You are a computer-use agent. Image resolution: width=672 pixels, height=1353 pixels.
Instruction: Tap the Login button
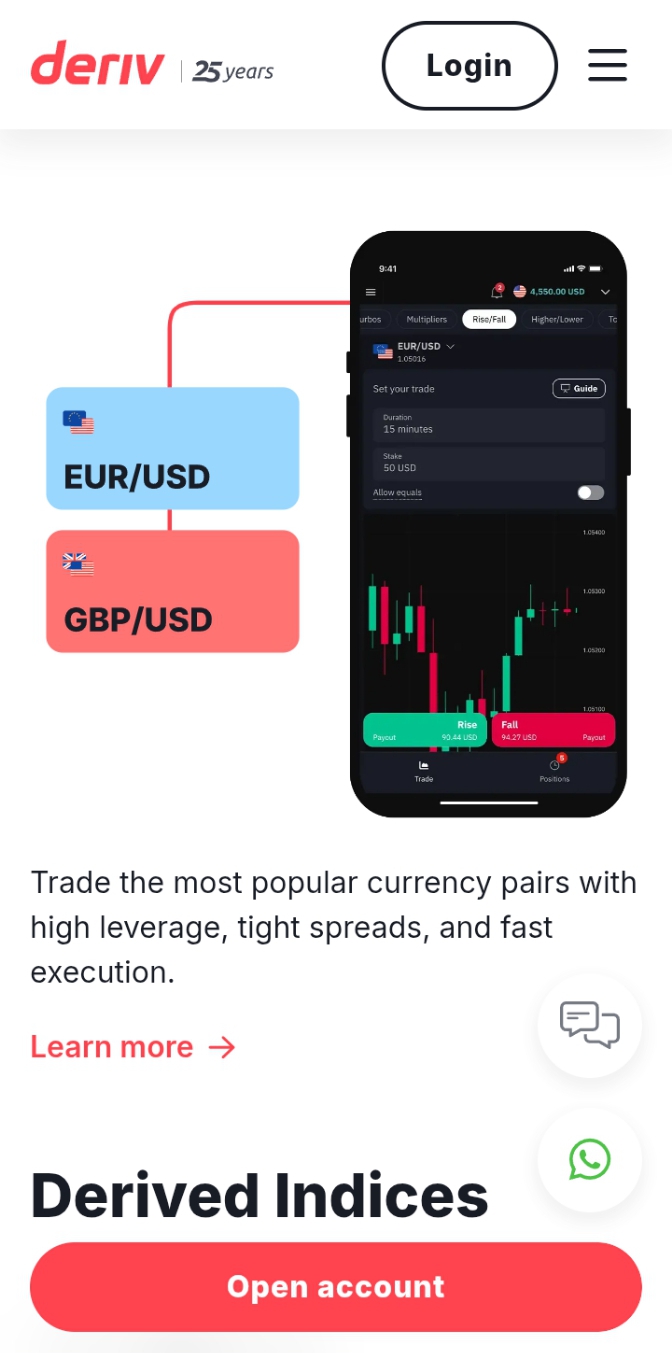(469, 66)
